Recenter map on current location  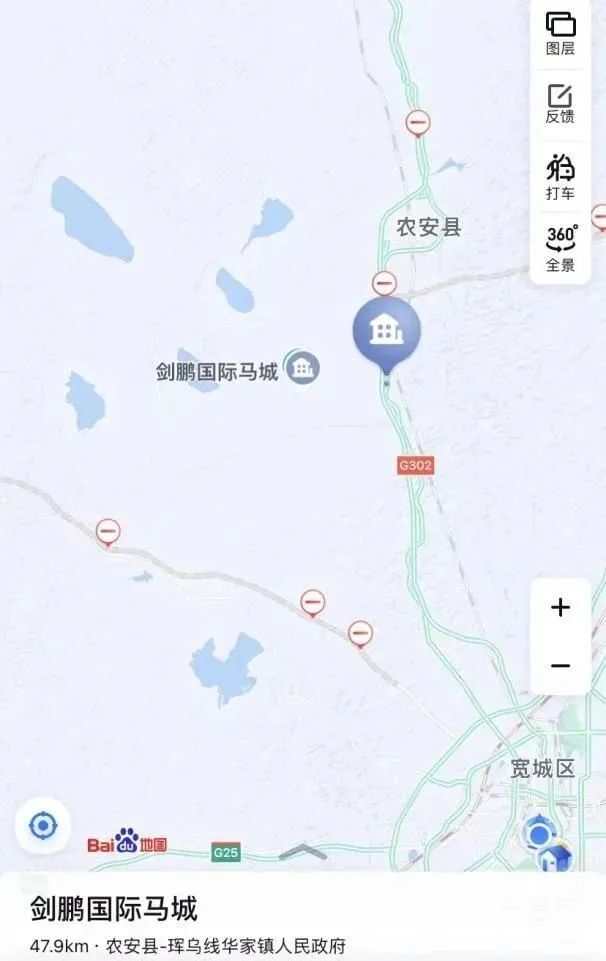click(43, 826)
